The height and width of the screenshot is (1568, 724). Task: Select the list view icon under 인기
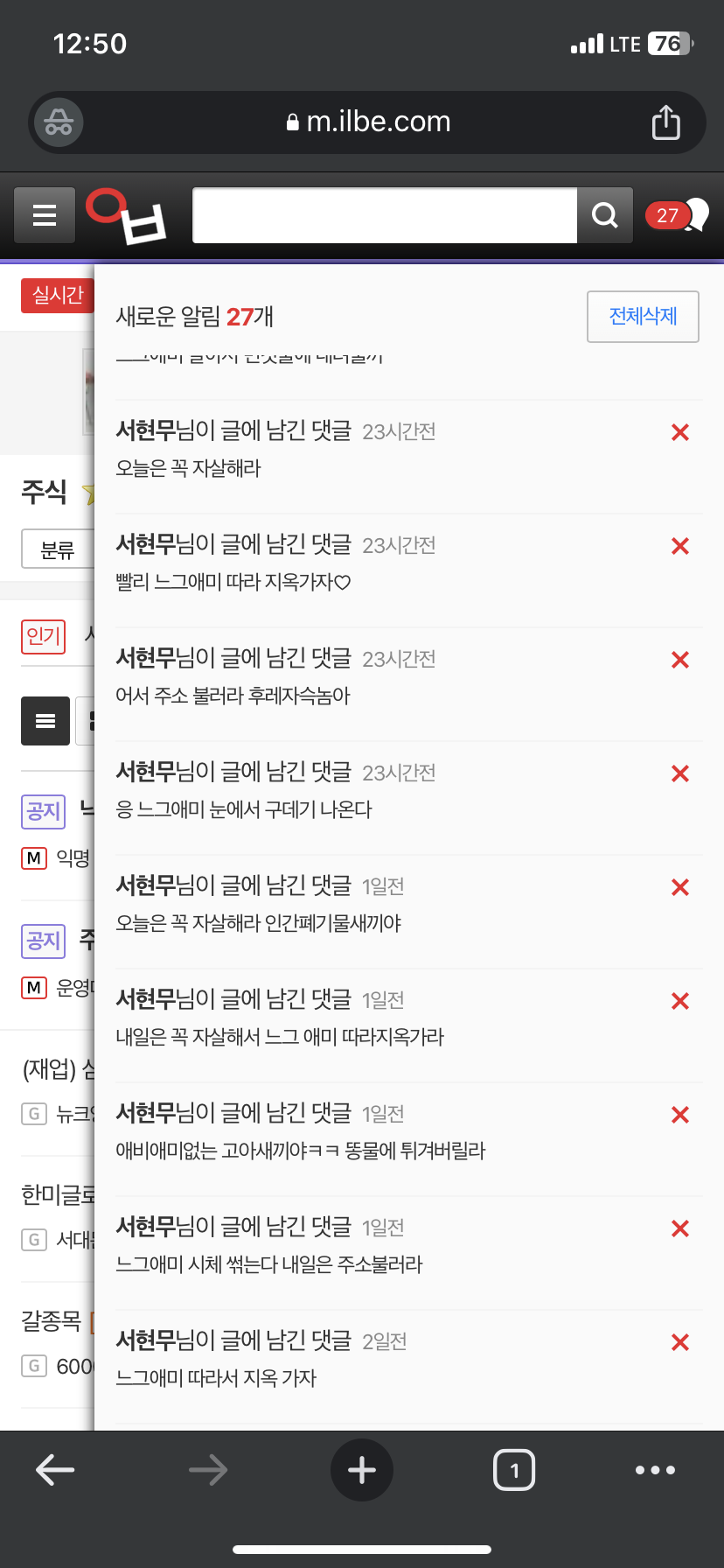click(x=45, y=721)
